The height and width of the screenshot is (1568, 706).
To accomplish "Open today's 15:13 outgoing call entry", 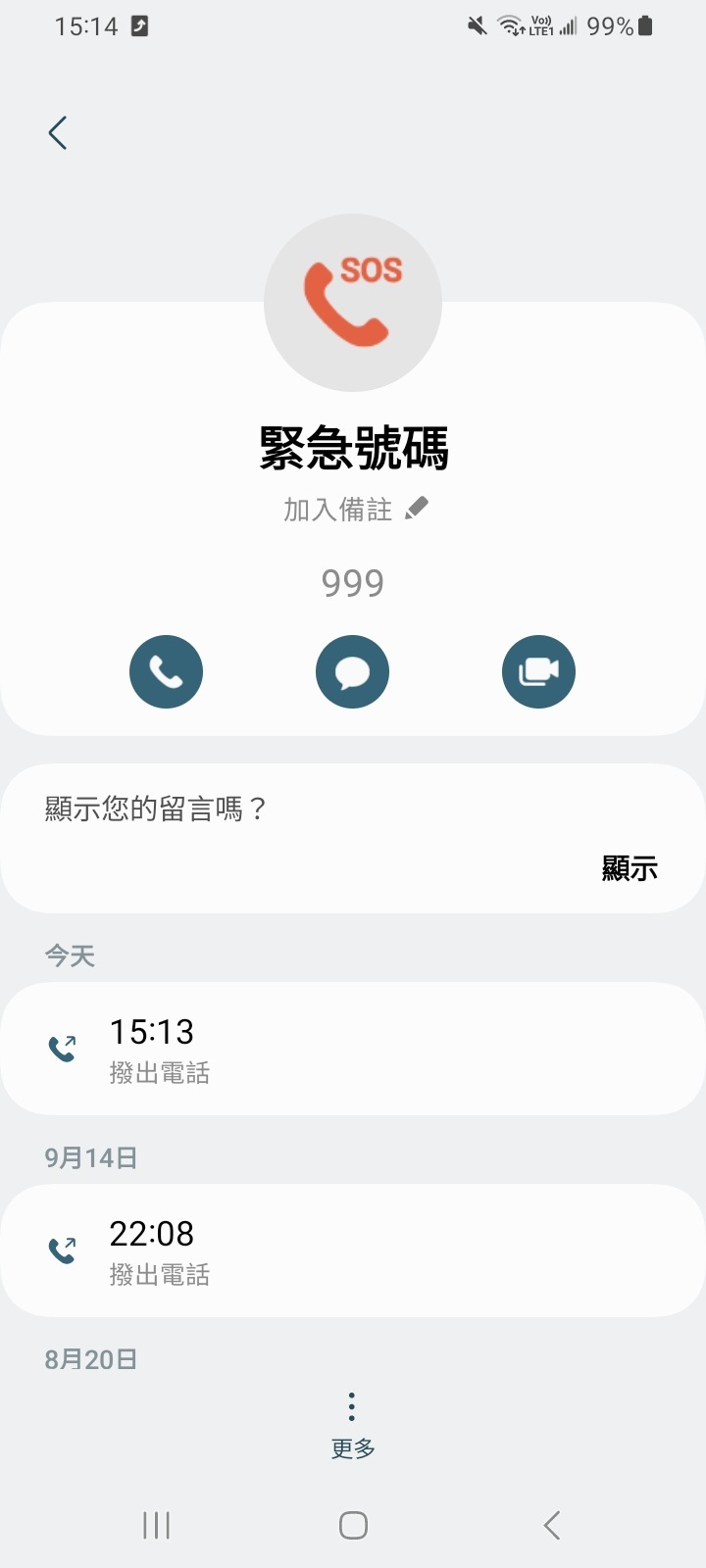I will pyautogui.click(x=353, y=1049).
